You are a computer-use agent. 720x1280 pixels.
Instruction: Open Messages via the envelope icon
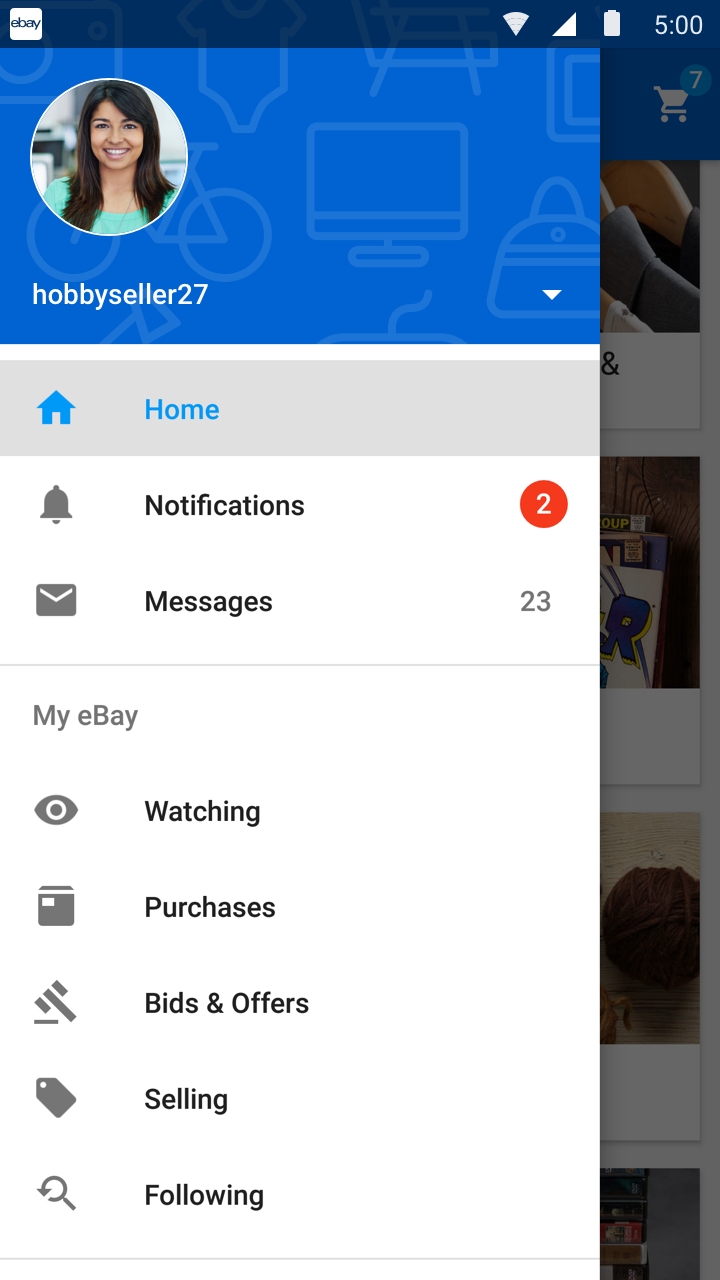[x=56, y=600]
